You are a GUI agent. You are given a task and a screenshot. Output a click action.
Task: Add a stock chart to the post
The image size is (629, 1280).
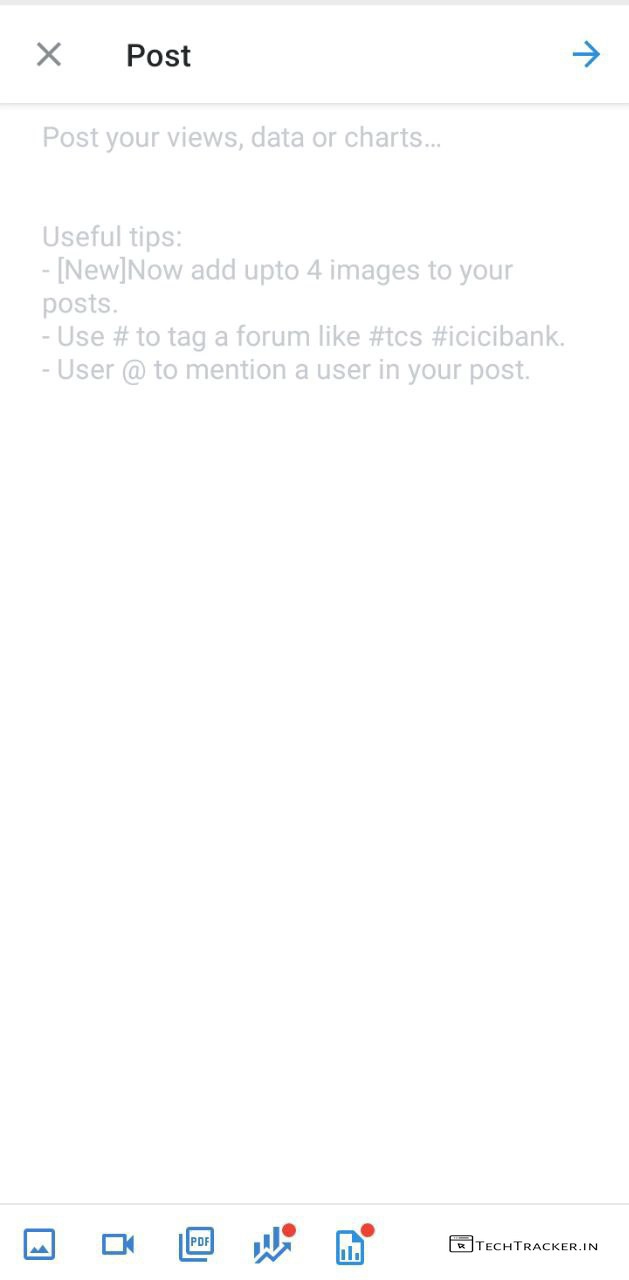(272, 1245)
